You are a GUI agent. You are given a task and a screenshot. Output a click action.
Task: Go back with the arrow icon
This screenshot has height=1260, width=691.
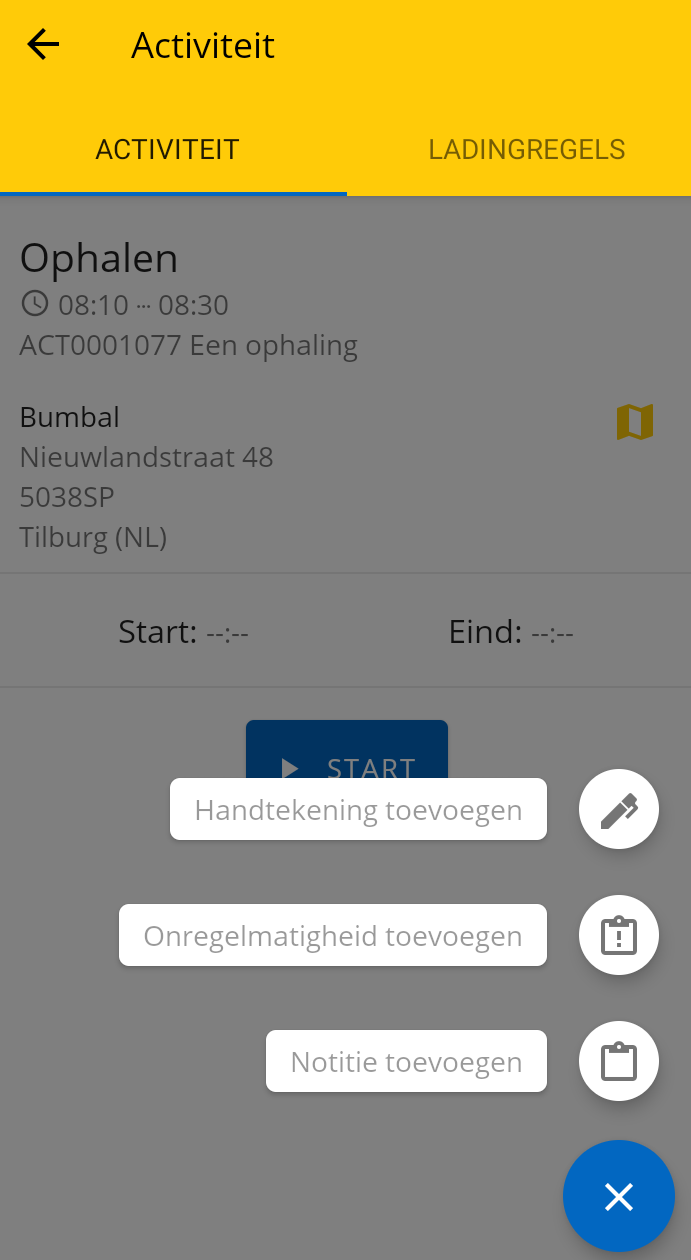(43, 45)
